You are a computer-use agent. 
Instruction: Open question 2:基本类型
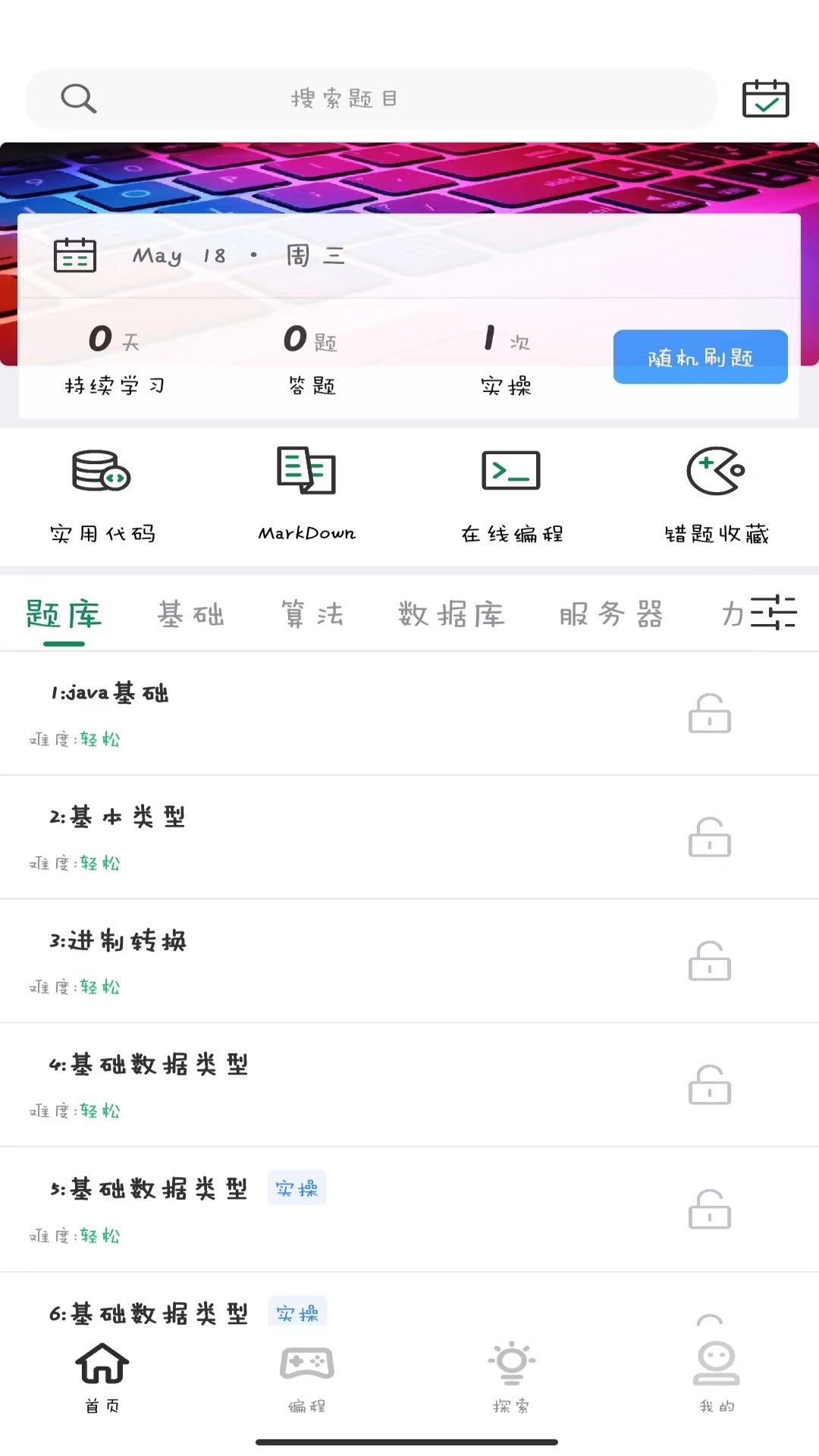click(x=409, y=838)
